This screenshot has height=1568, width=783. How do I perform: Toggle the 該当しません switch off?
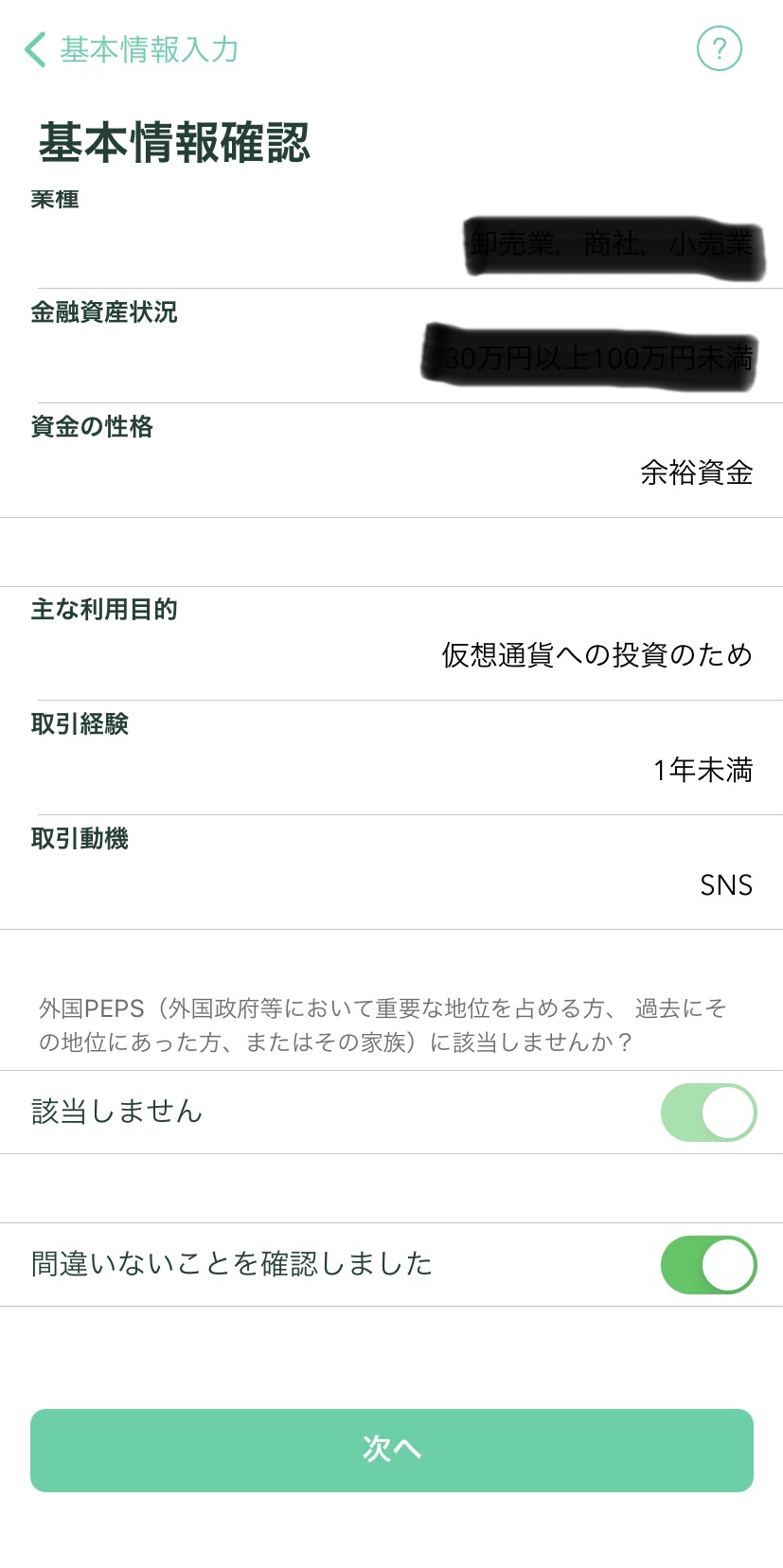[x=708, y=1113]
